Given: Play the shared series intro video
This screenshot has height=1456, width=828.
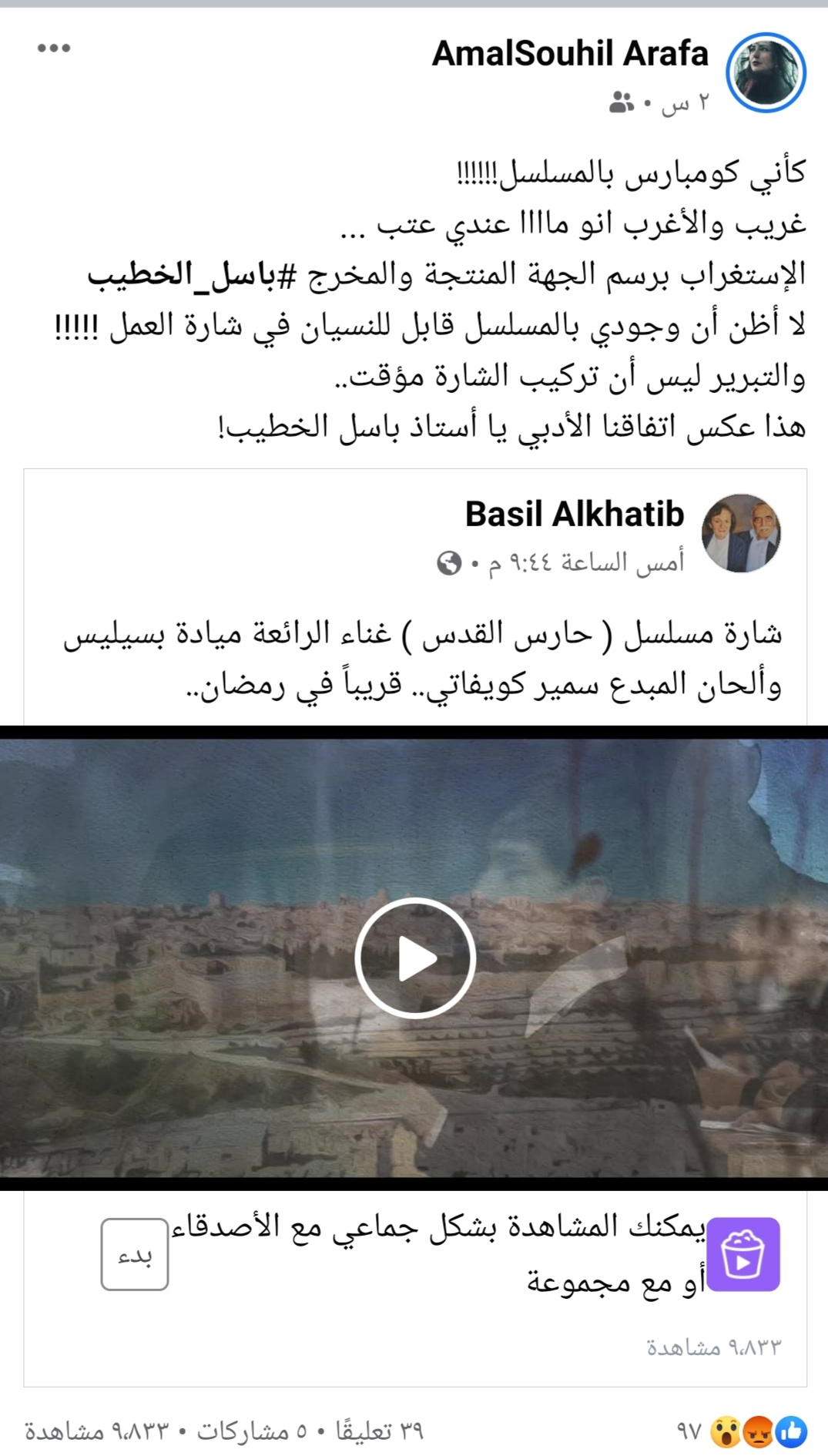Looking at the screenshot, I should coord(415,958).
